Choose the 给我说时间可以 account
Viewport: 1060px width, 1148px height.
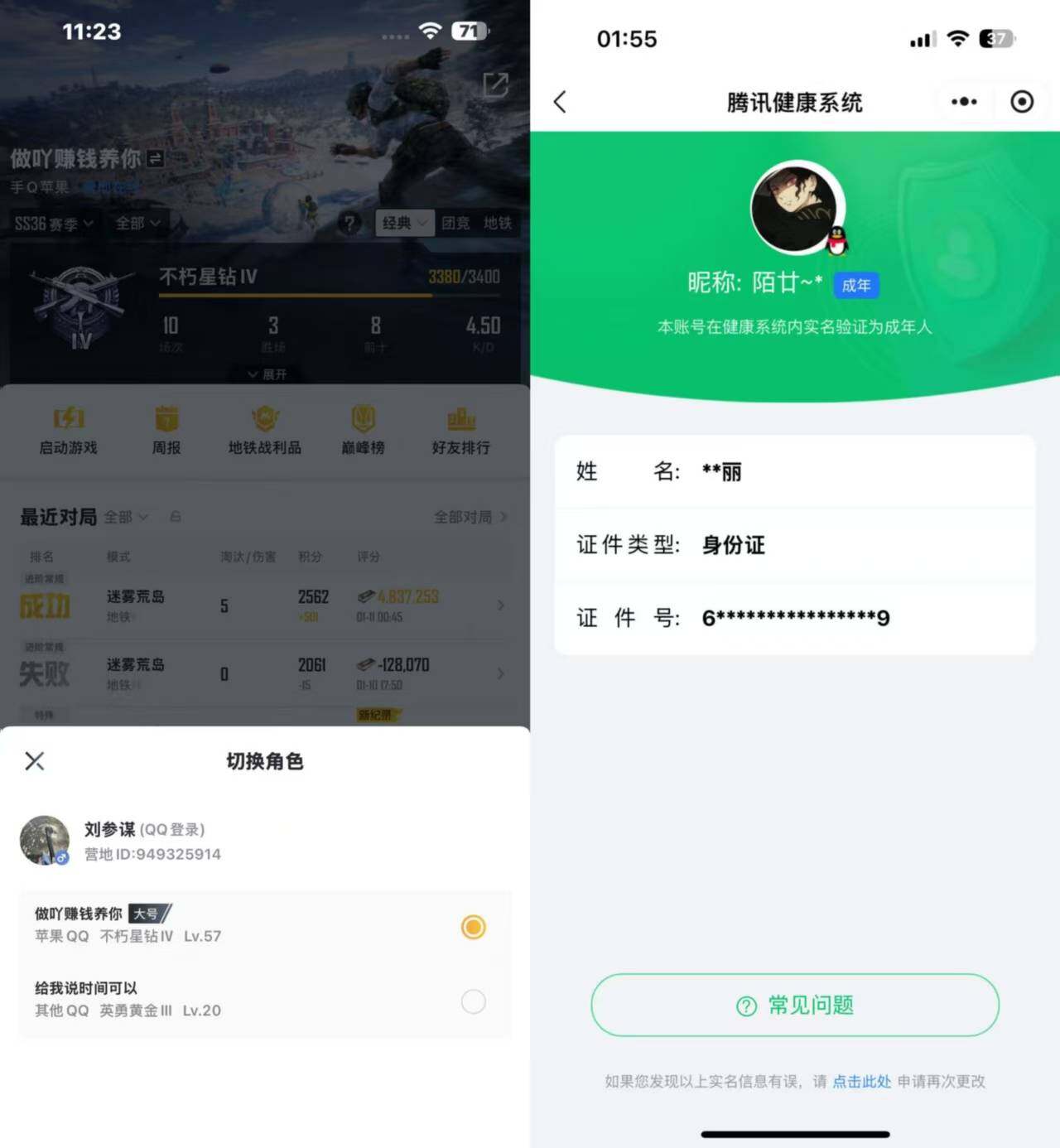[473, 1001]
